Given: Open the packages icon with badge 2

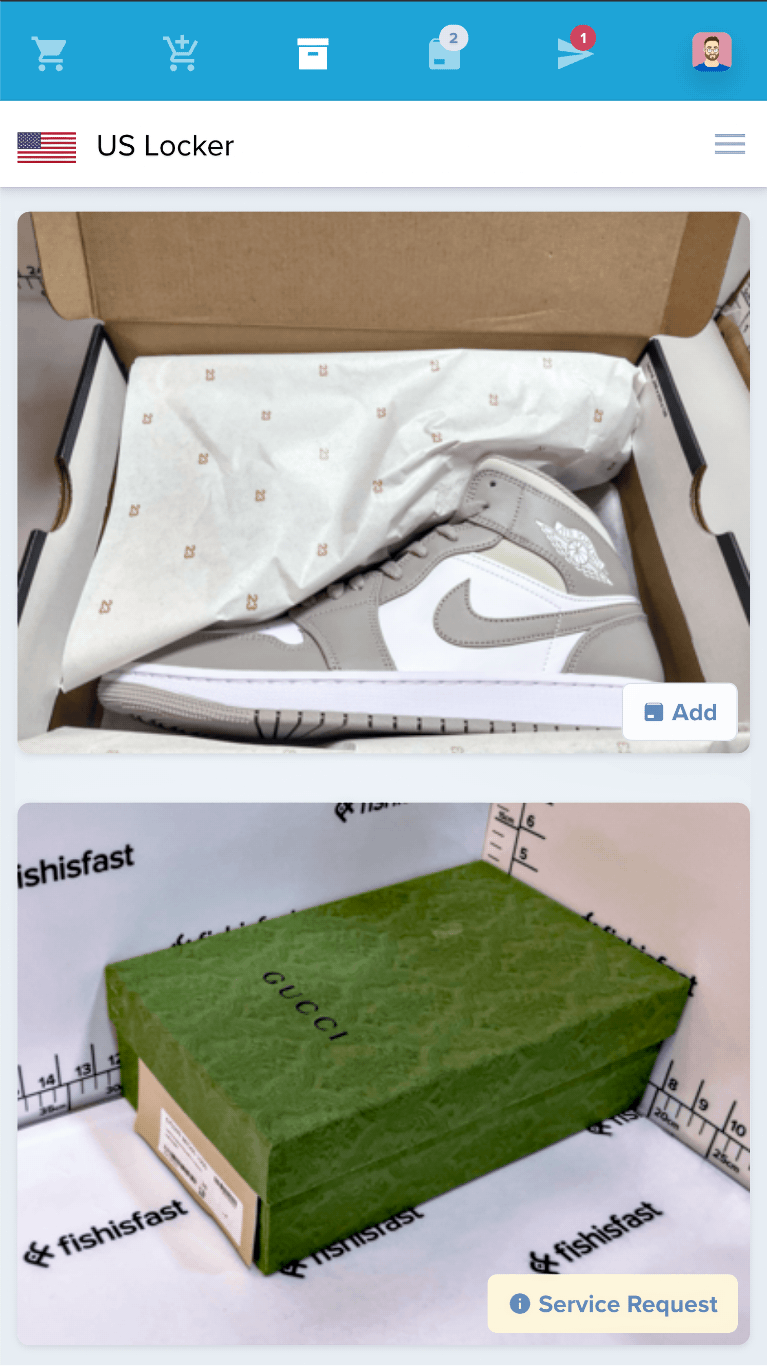Looking at the screenshot, I should click(445, 53).
